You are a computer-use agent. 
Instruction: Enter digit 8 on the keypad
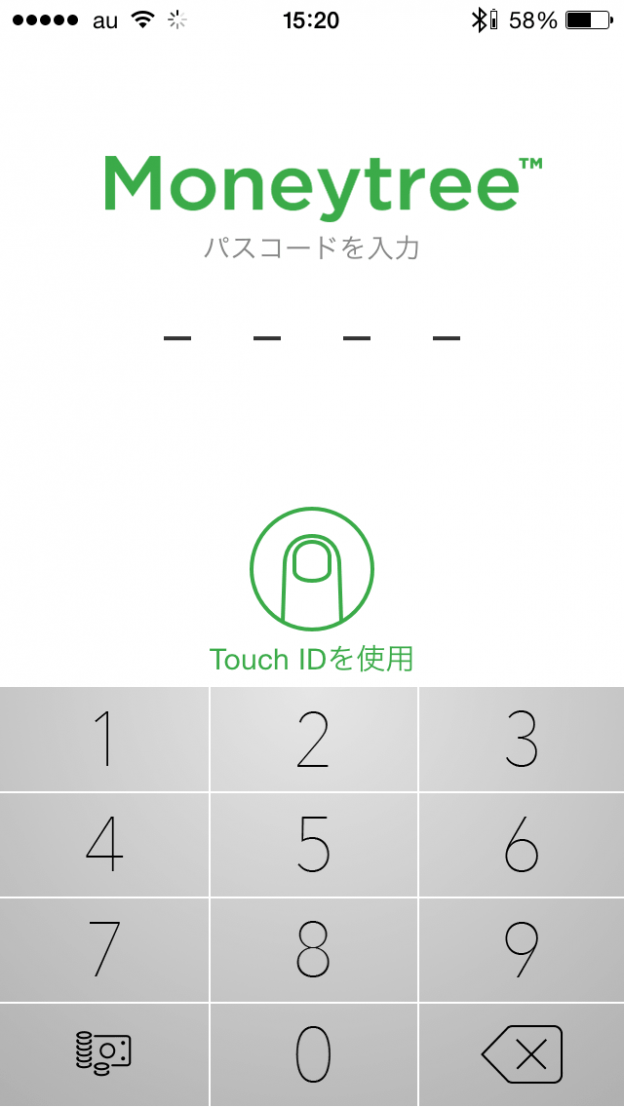click(313, 950)
